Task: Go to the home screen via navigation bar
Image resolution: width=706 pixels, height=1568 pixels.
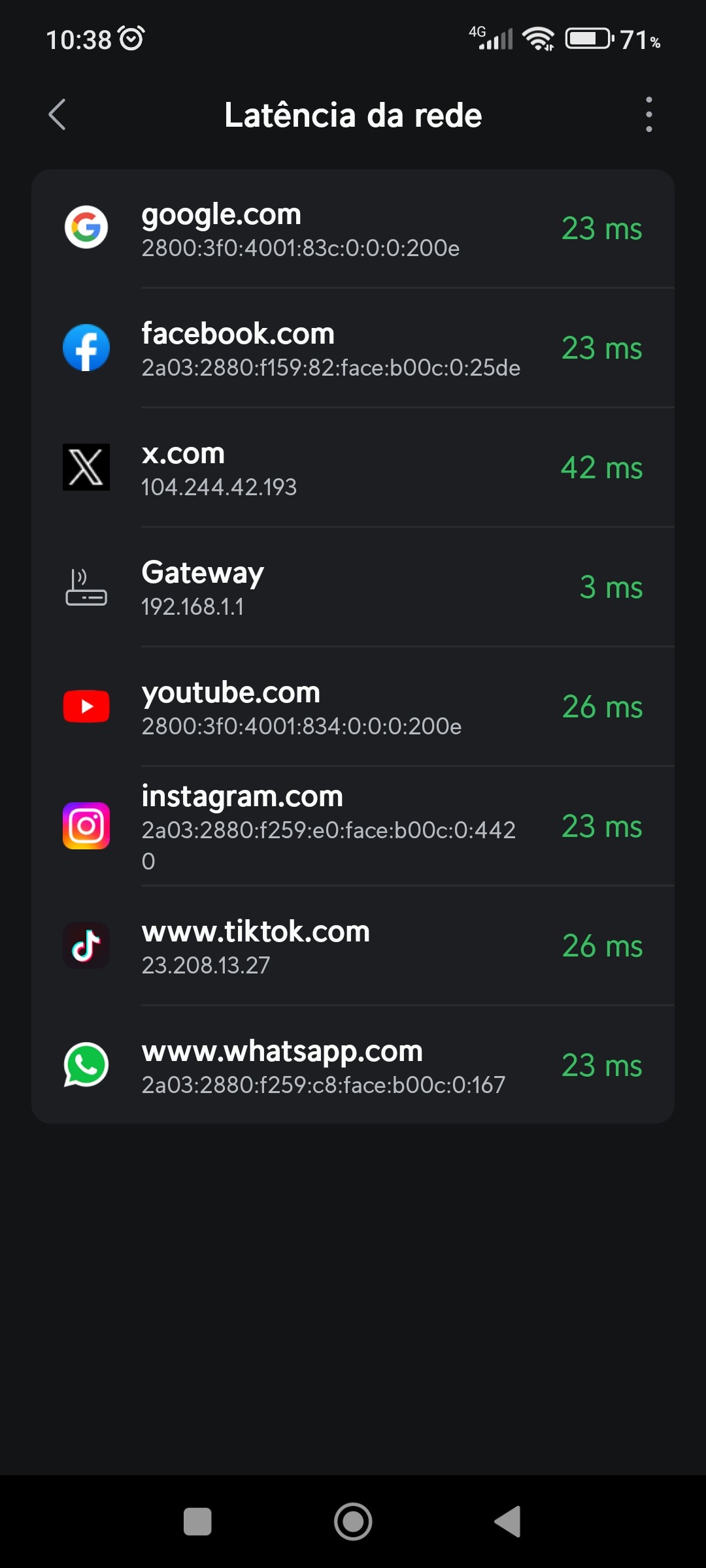Action: coord(353,1522)
